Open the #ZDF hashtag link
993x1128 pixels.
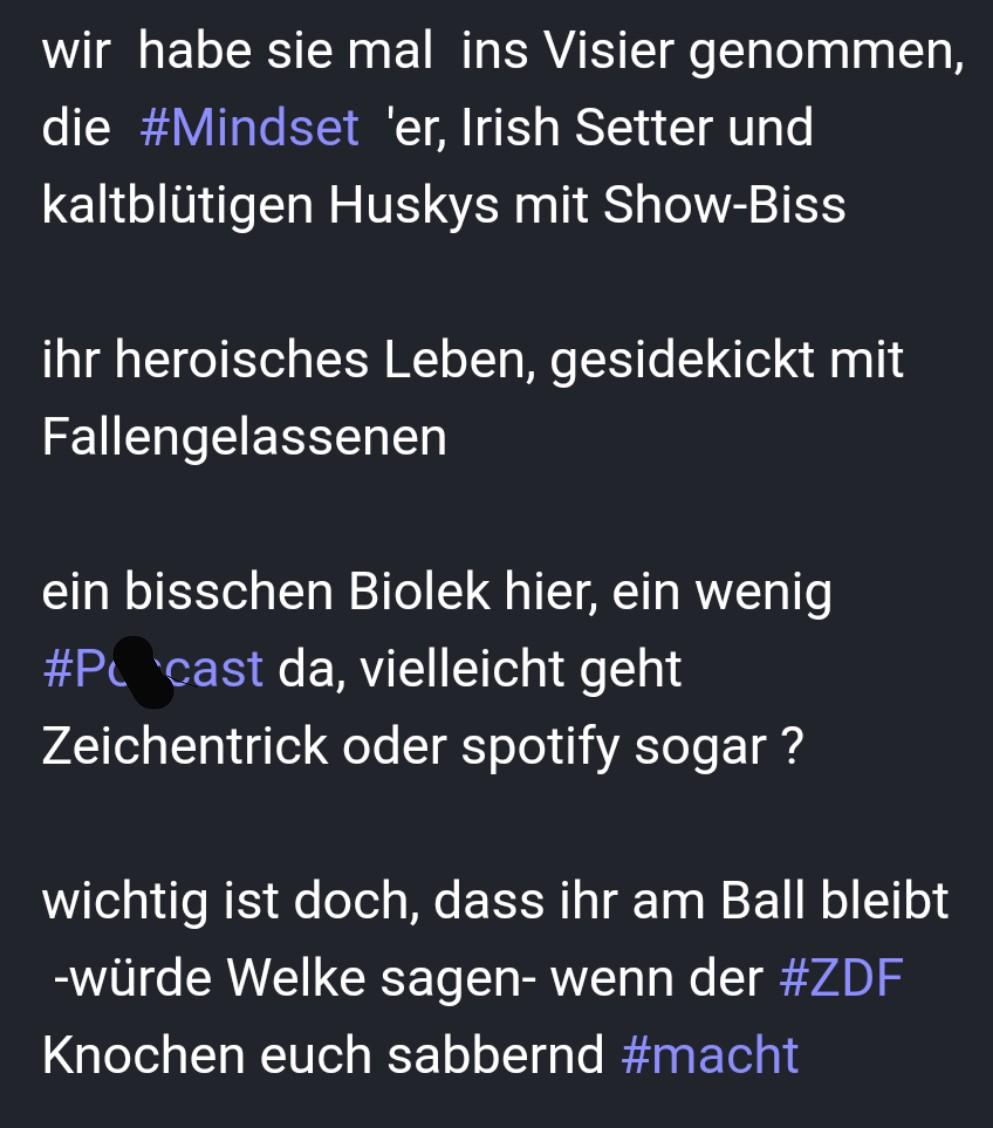coord(840,978)
